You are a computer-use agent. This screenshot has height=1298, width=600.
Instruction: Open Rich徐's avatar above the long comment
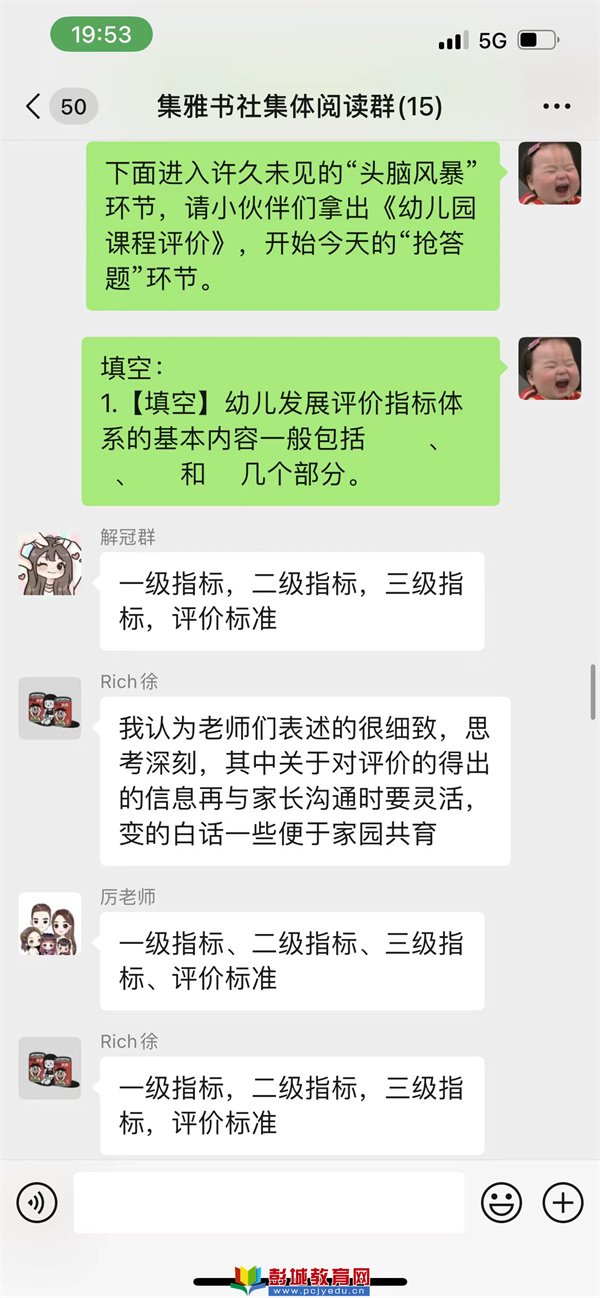point(49,708)
